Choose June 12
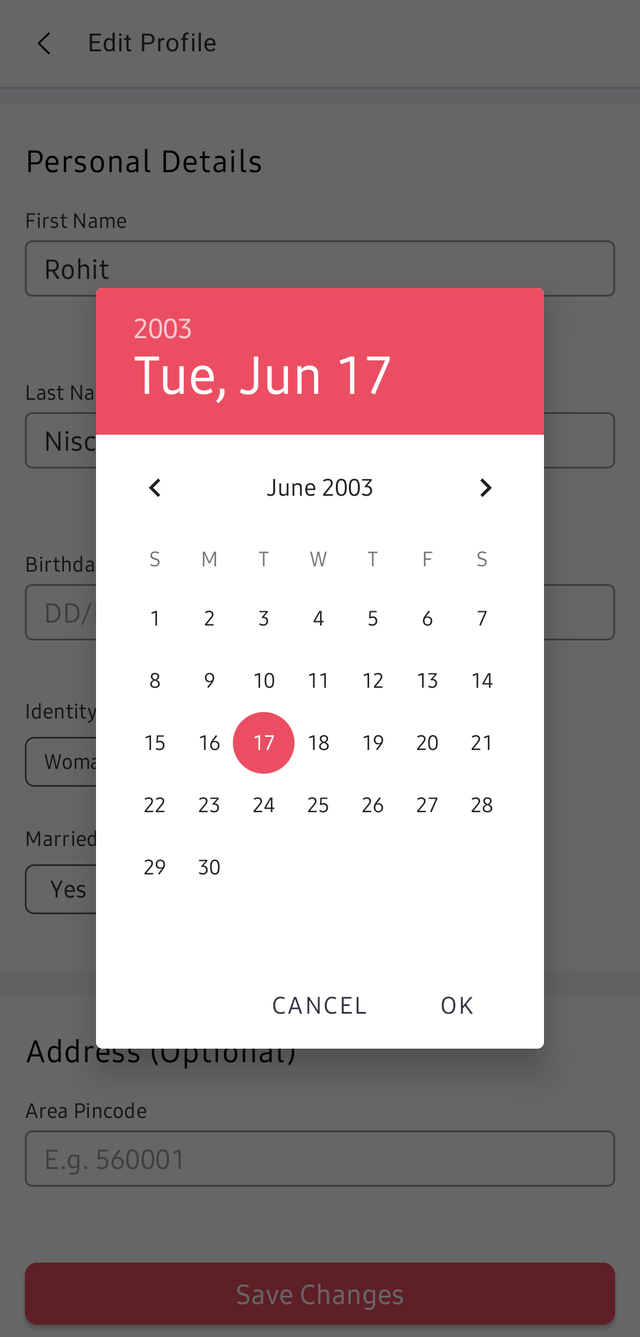The height and width of the screenshot is (1337, 640). point(373,681)
